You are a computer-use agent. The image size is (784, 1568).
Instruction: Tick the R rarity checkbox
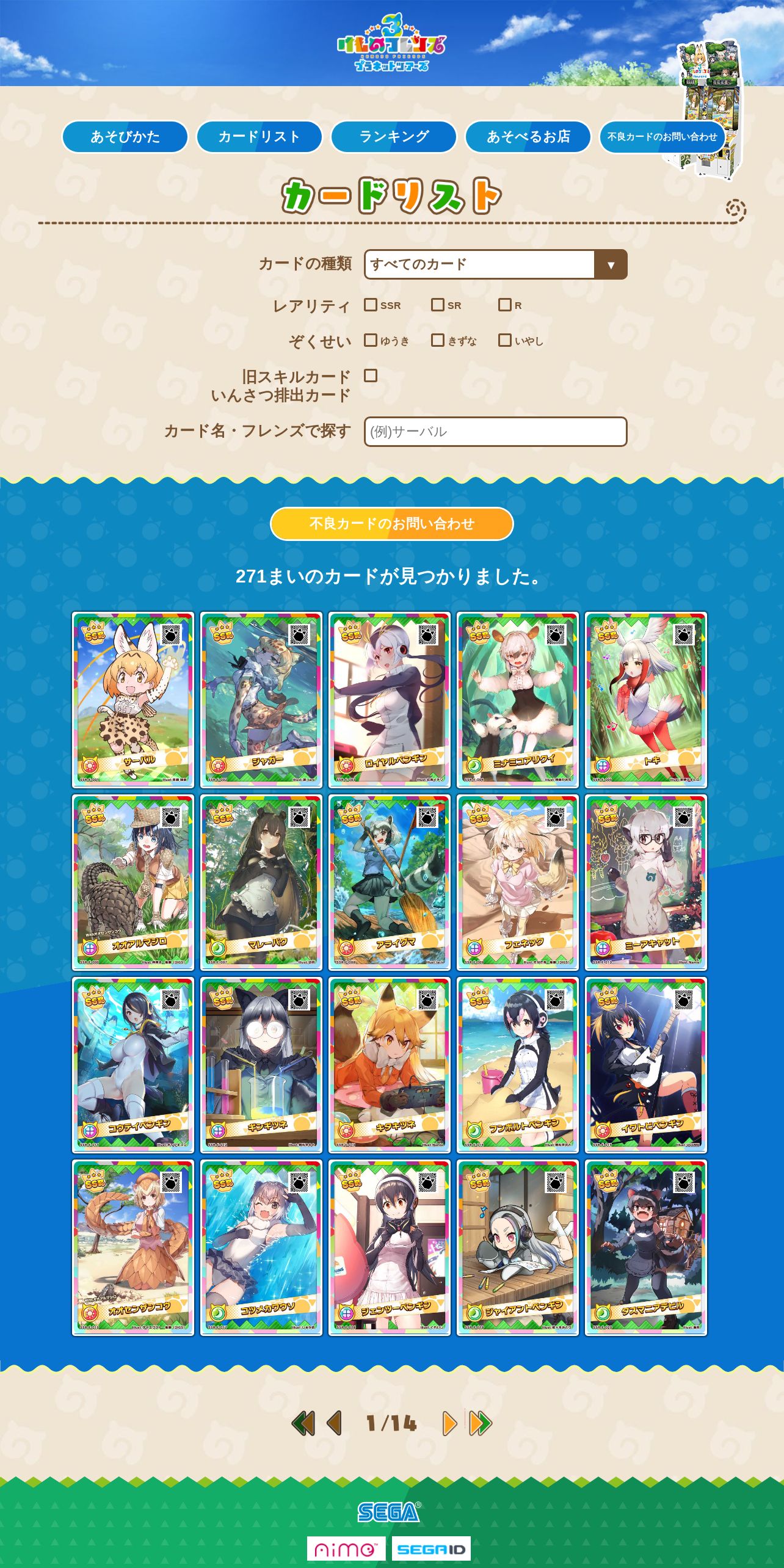click(x=505, y=305)
